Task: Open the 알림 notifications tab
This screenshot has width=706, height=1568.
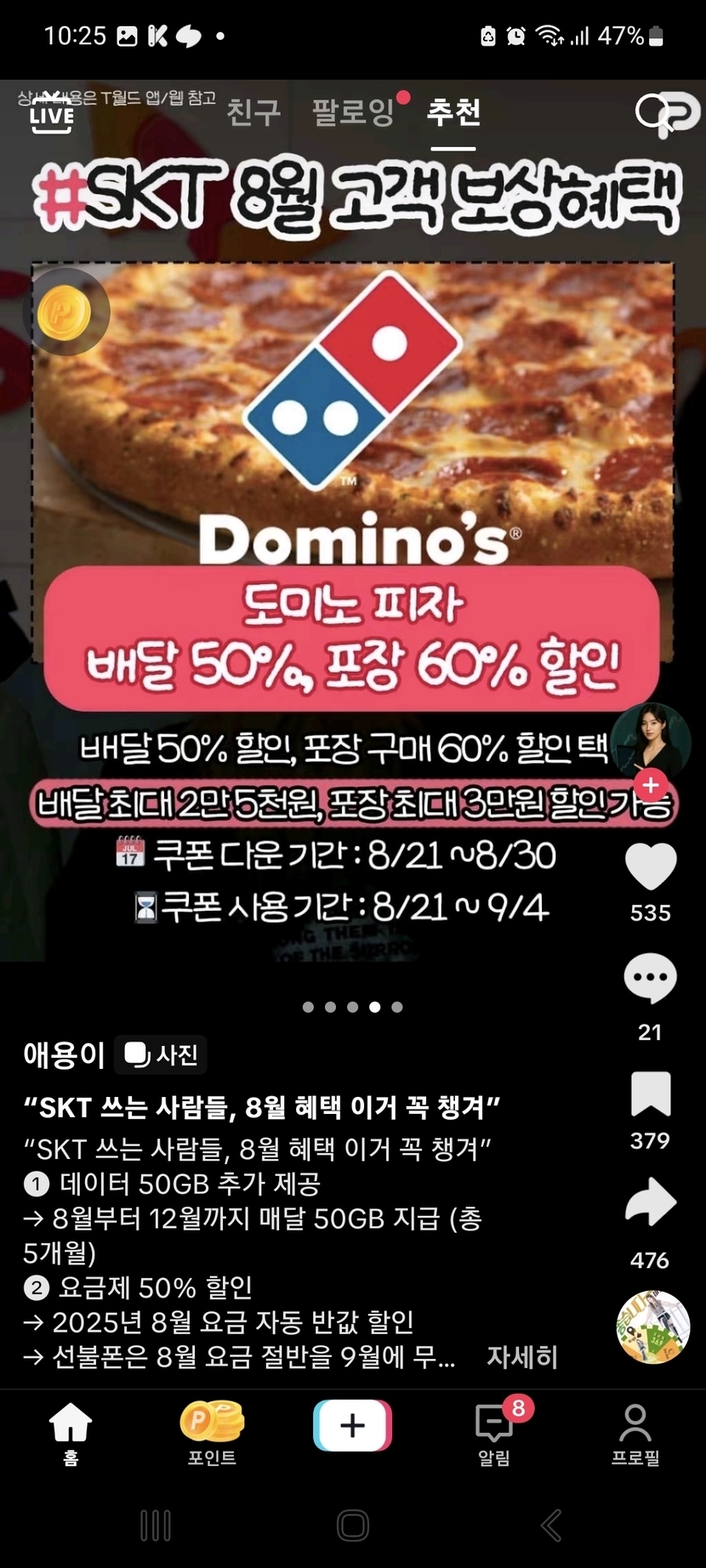Action: coord(494,1432)
